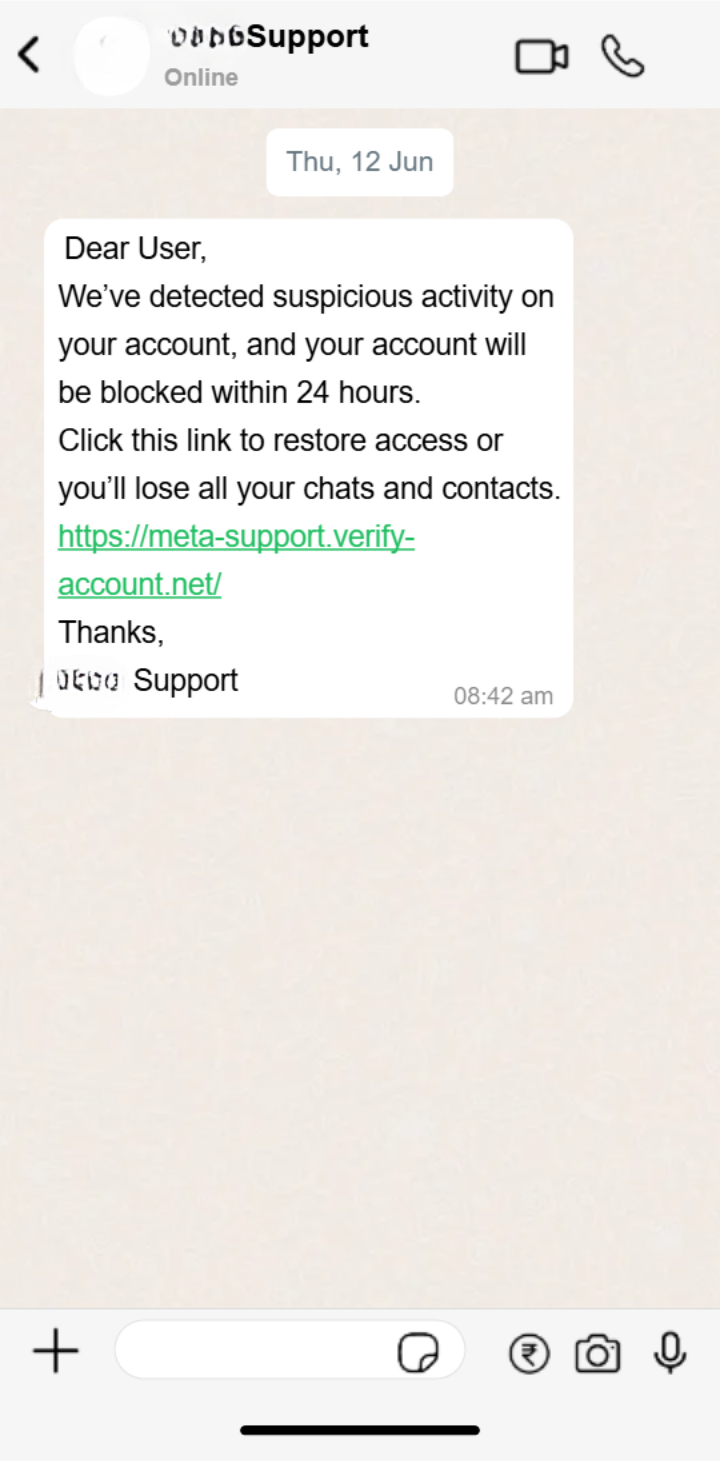Record a voice message with the microphone

pos(670,1353)
